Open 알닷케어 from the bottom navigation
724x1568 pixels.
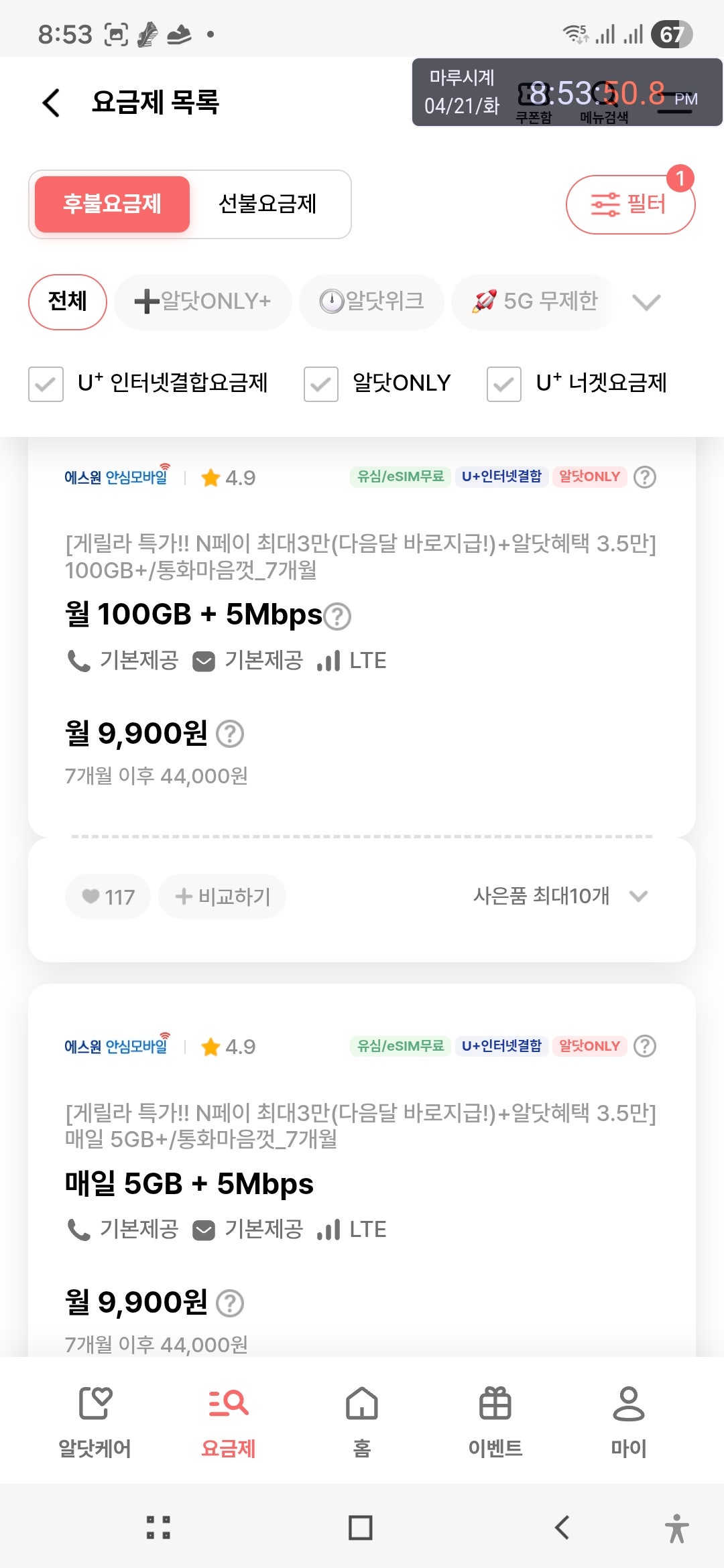click(95, 1425)
